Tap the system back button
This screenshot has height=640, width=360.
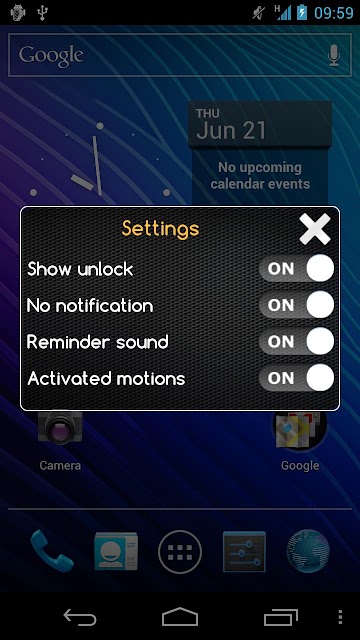(80, 617)
